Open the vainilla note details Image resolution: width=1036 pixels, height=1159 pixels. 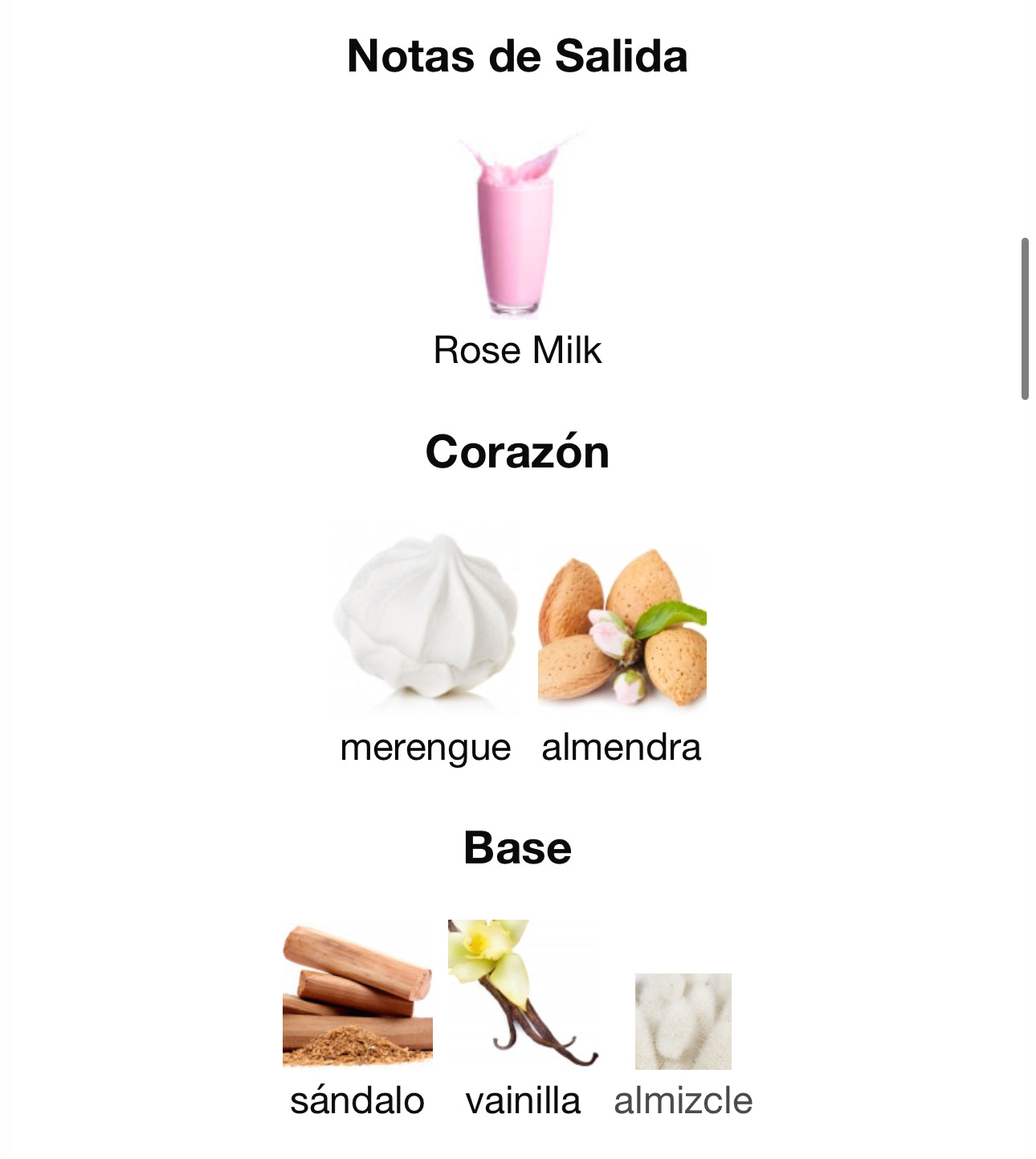click(x=522, y=994)
